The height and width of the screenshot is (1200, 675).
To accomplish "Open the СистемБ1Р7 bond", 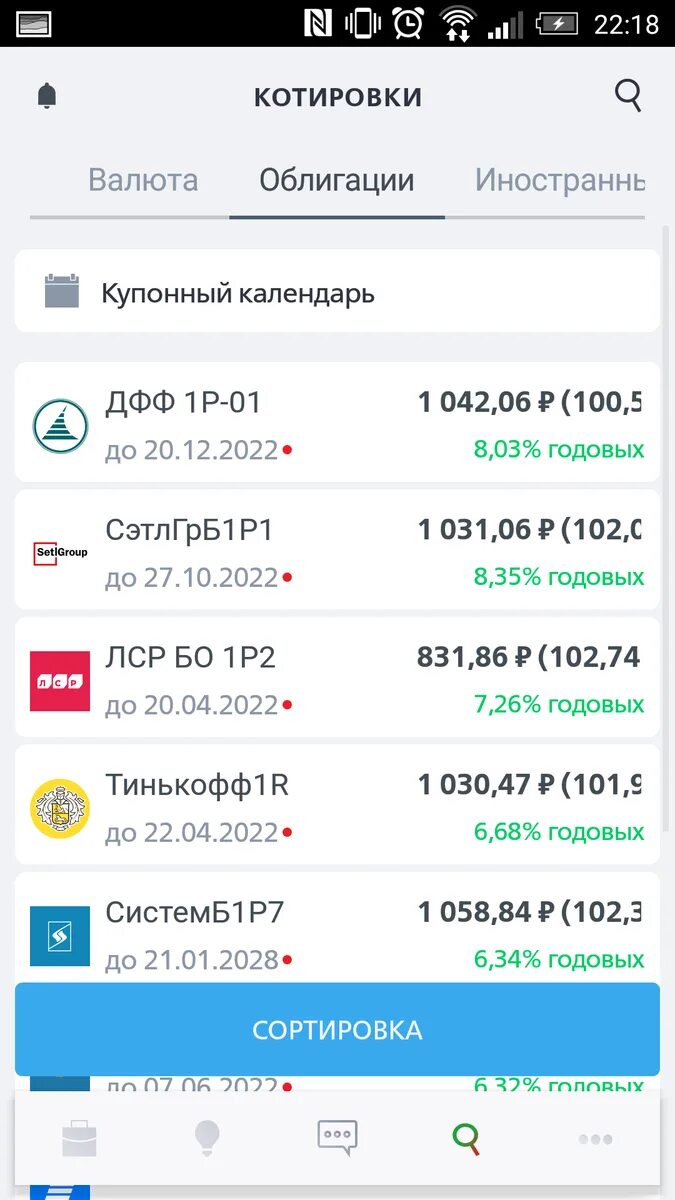I will [x=337, y=930].
